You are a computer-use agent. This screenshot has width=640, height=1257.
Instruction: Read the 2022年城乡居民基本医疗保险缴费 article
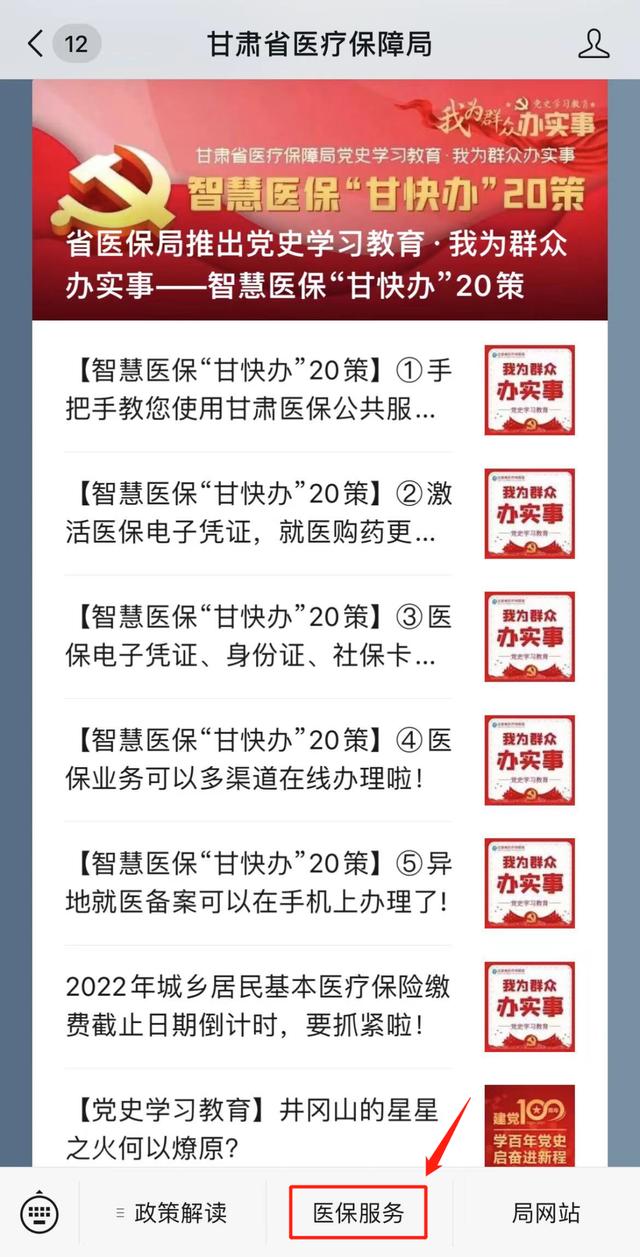point(260,1005)
